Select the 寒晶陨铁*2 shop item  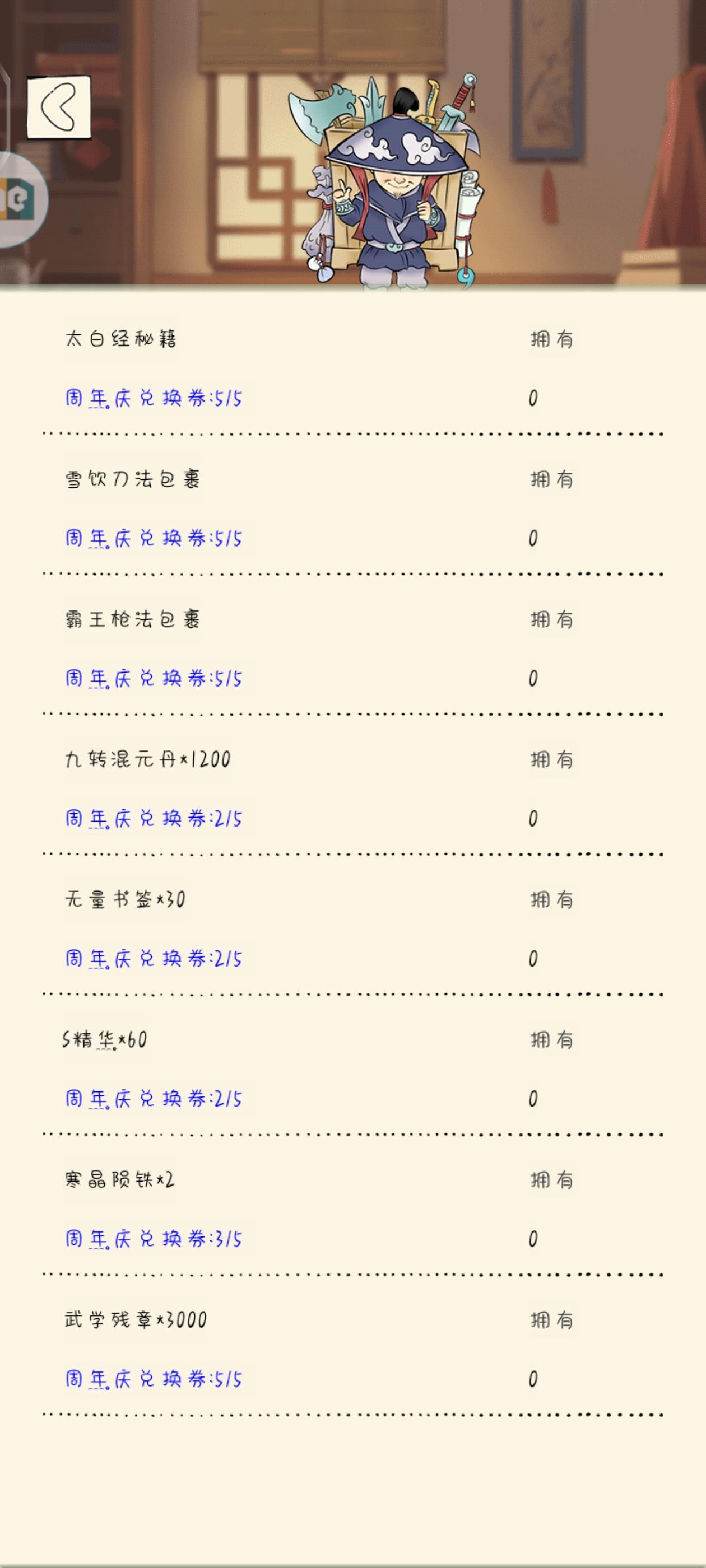[122, 1181]
